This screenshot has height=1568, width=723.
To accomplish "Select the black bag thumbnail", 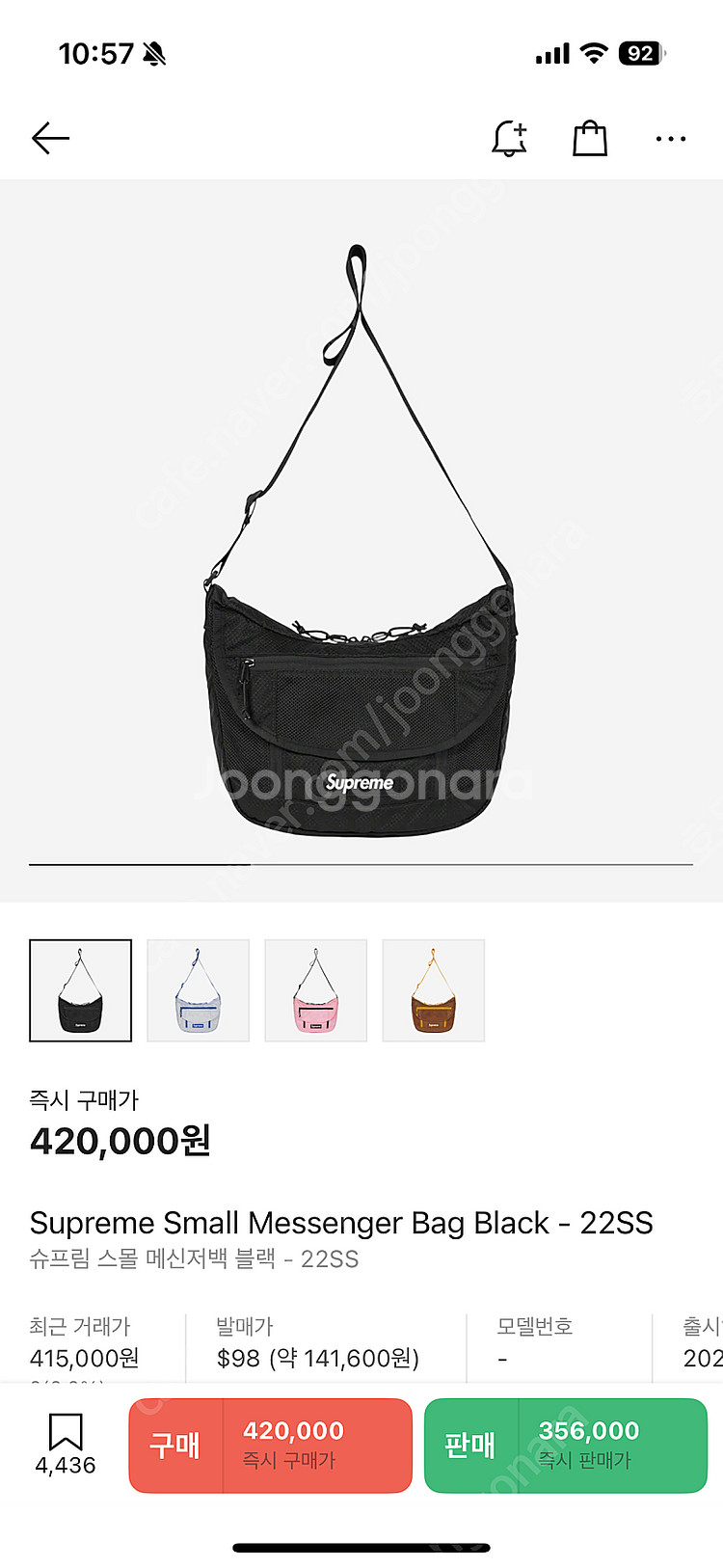I will [80, 990].
